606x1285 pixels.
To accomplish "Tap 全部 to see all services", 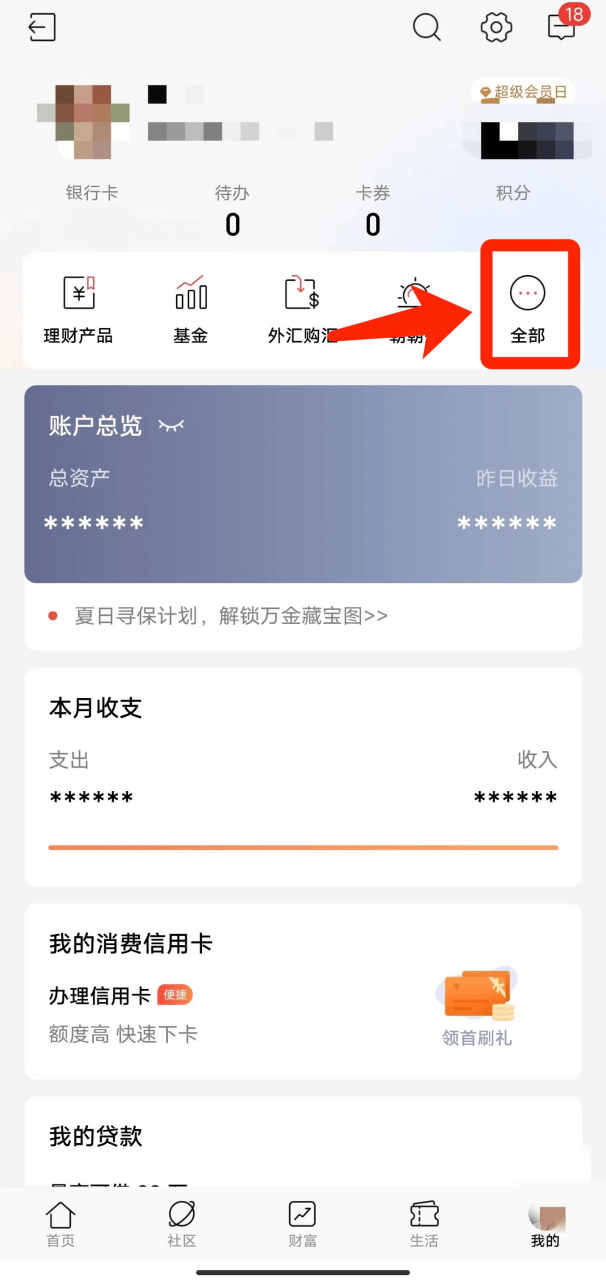I will point(528,309).
